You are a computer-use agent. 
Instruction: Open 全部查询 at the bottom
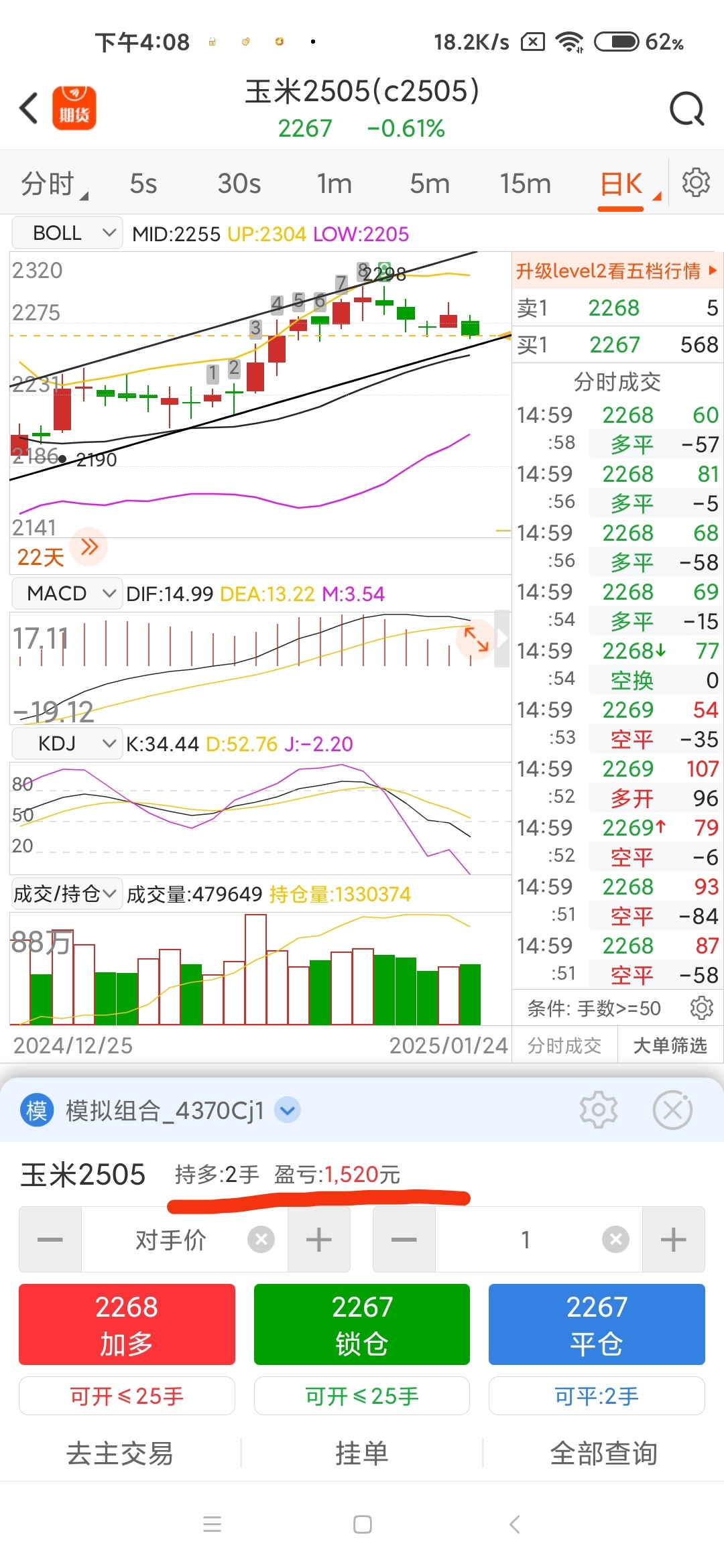[603, 1453]
